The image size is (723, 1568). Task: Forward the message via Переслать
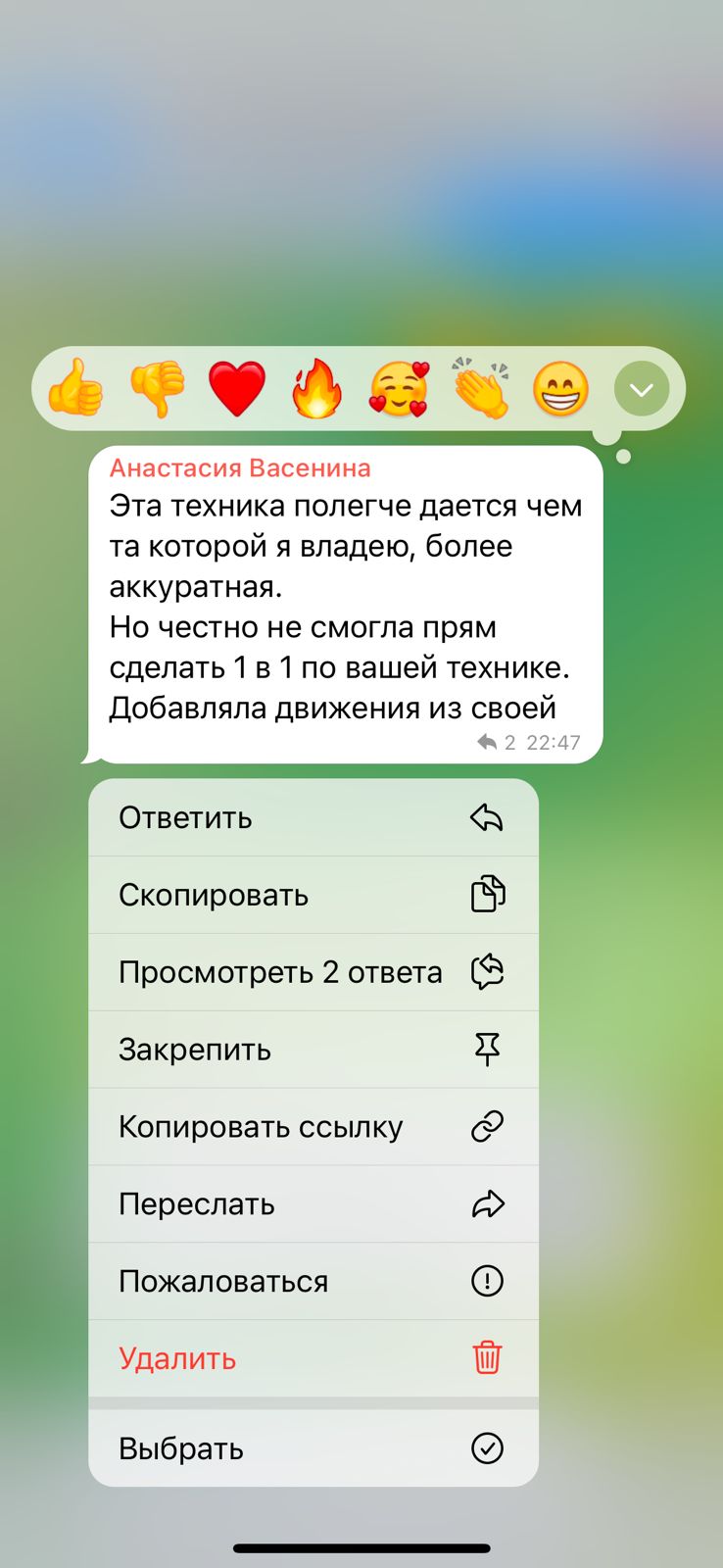pyautogui.click(x=313, y=1204)
